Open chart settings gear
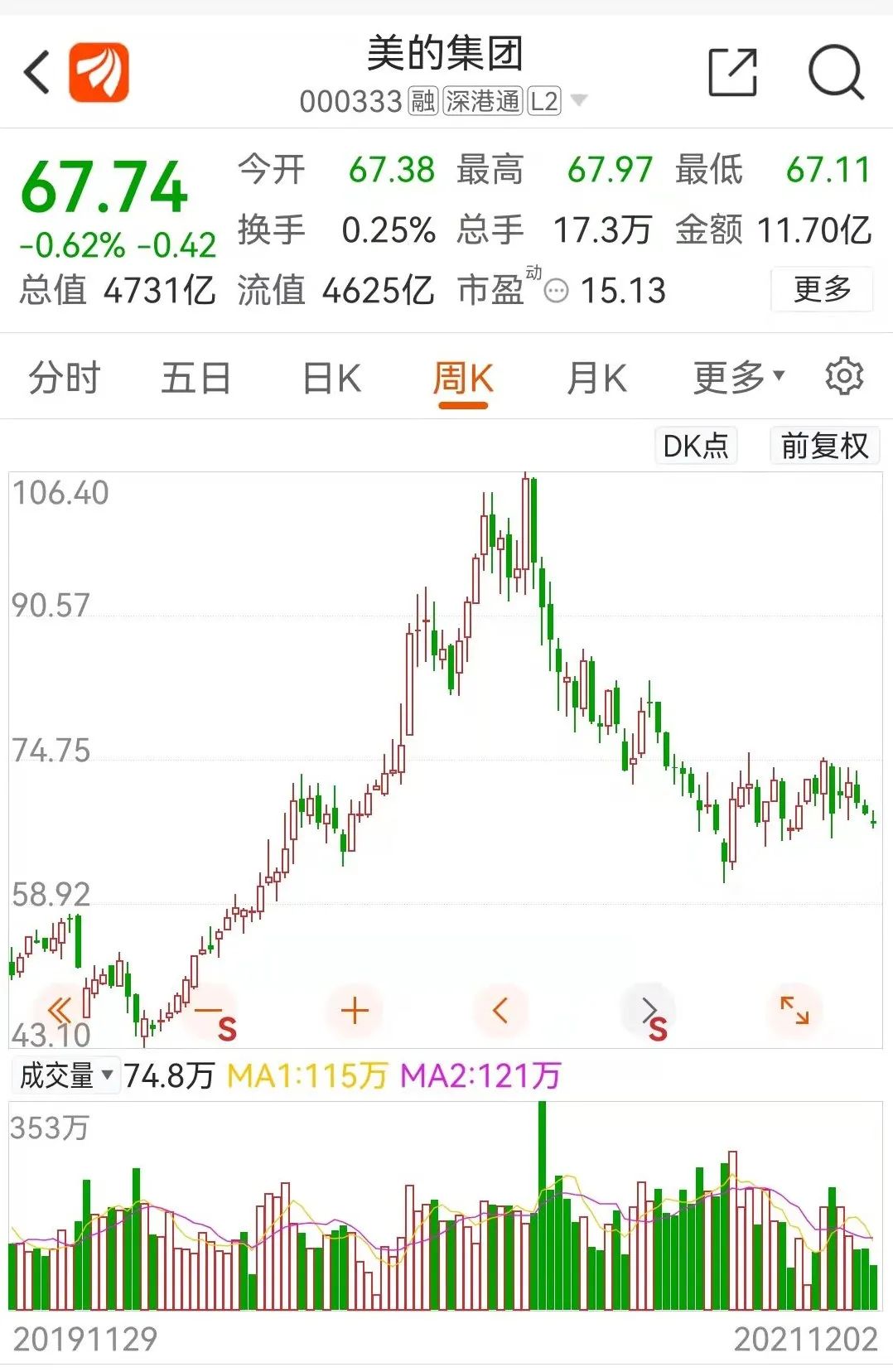The height and width of the screenshot is (1372, 893). [844, 377]
